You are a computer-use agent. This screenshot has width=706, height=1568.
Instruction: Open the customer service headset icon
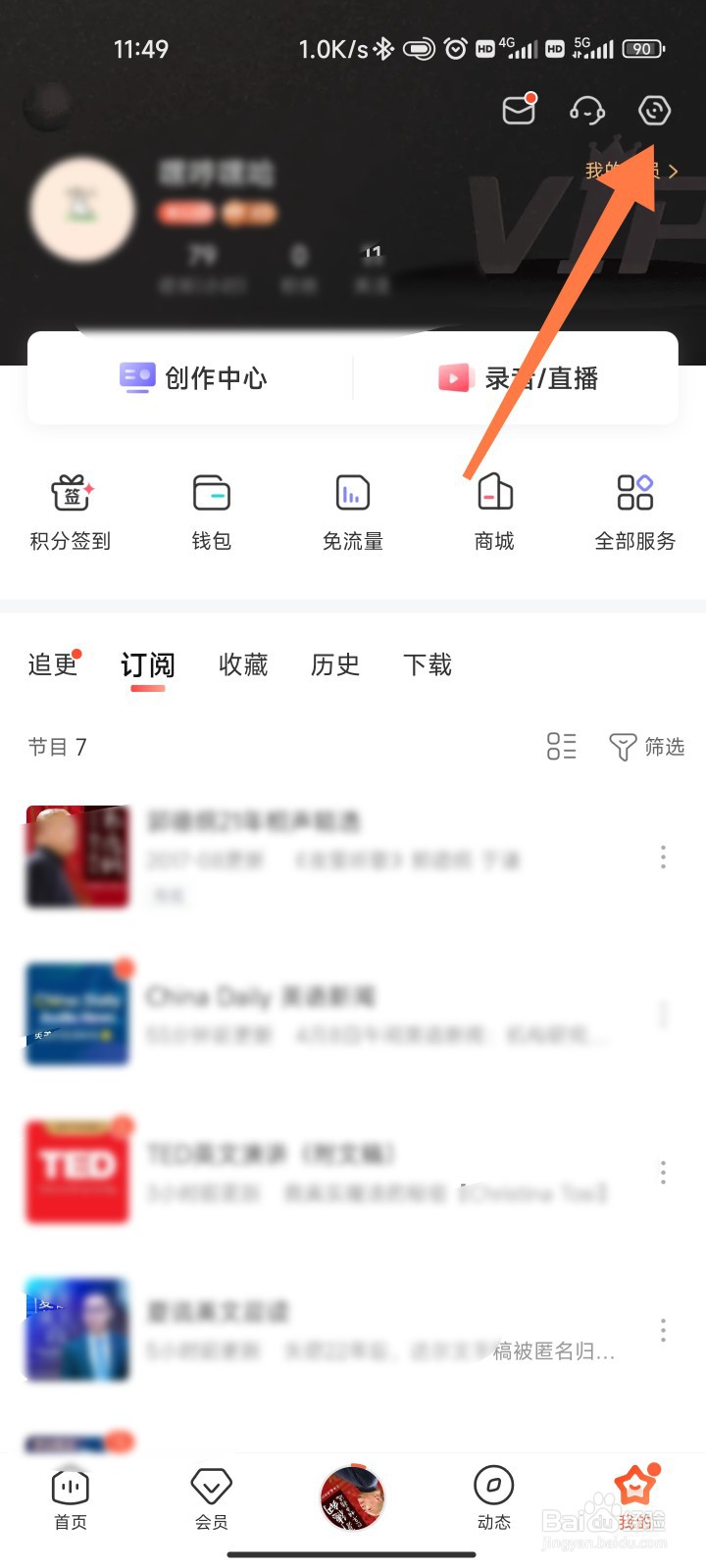[586, 110]
